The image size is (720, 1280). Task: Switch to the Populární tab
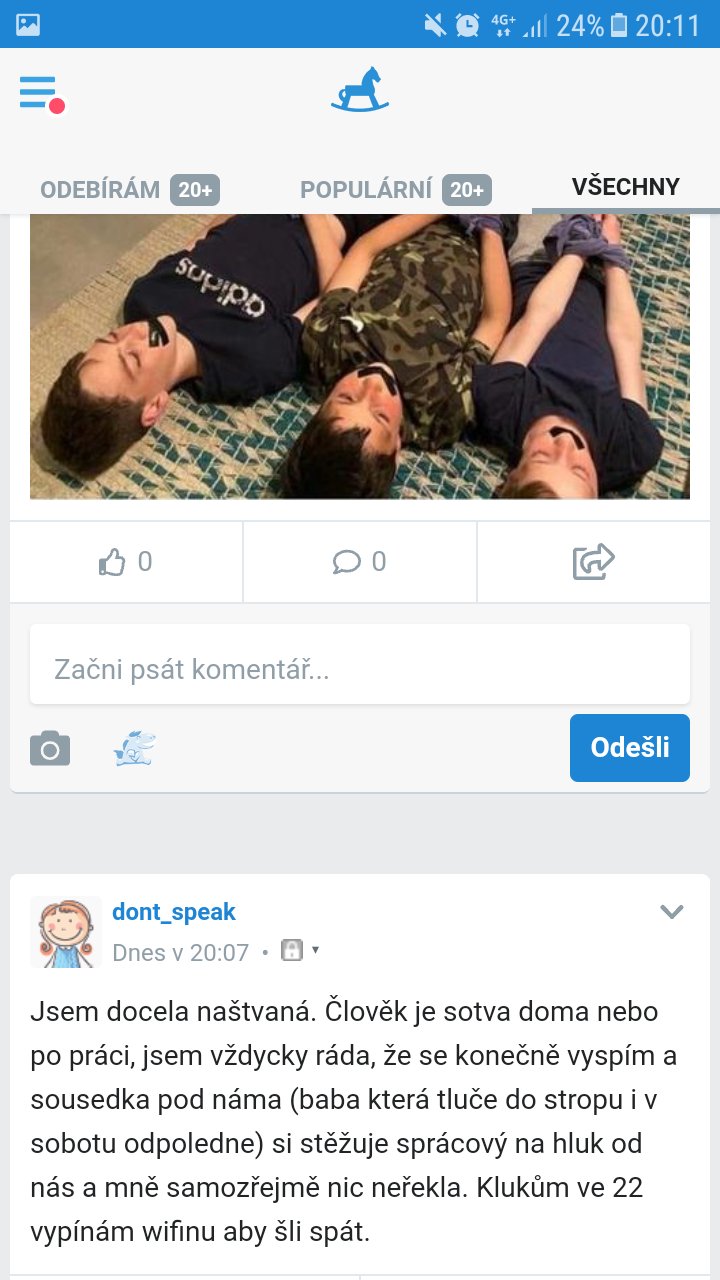(395, 189)
